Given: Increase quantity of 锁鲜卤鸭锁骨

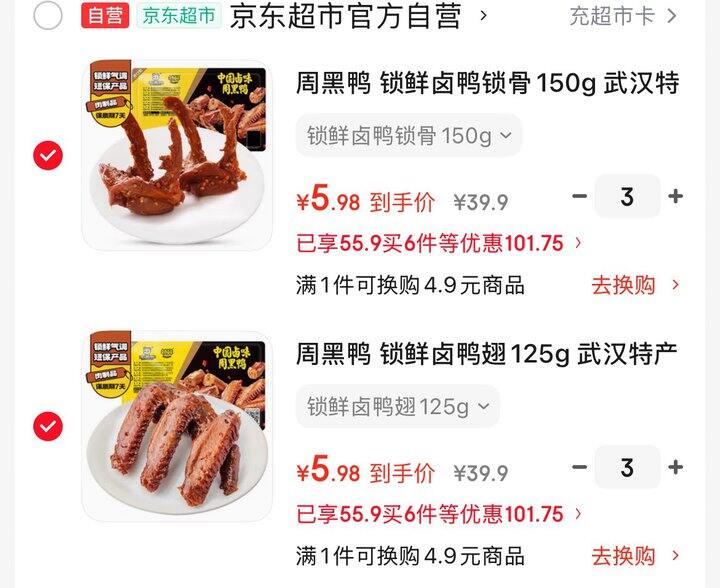Looking at the screenshot, I should [x=676, y=196].
